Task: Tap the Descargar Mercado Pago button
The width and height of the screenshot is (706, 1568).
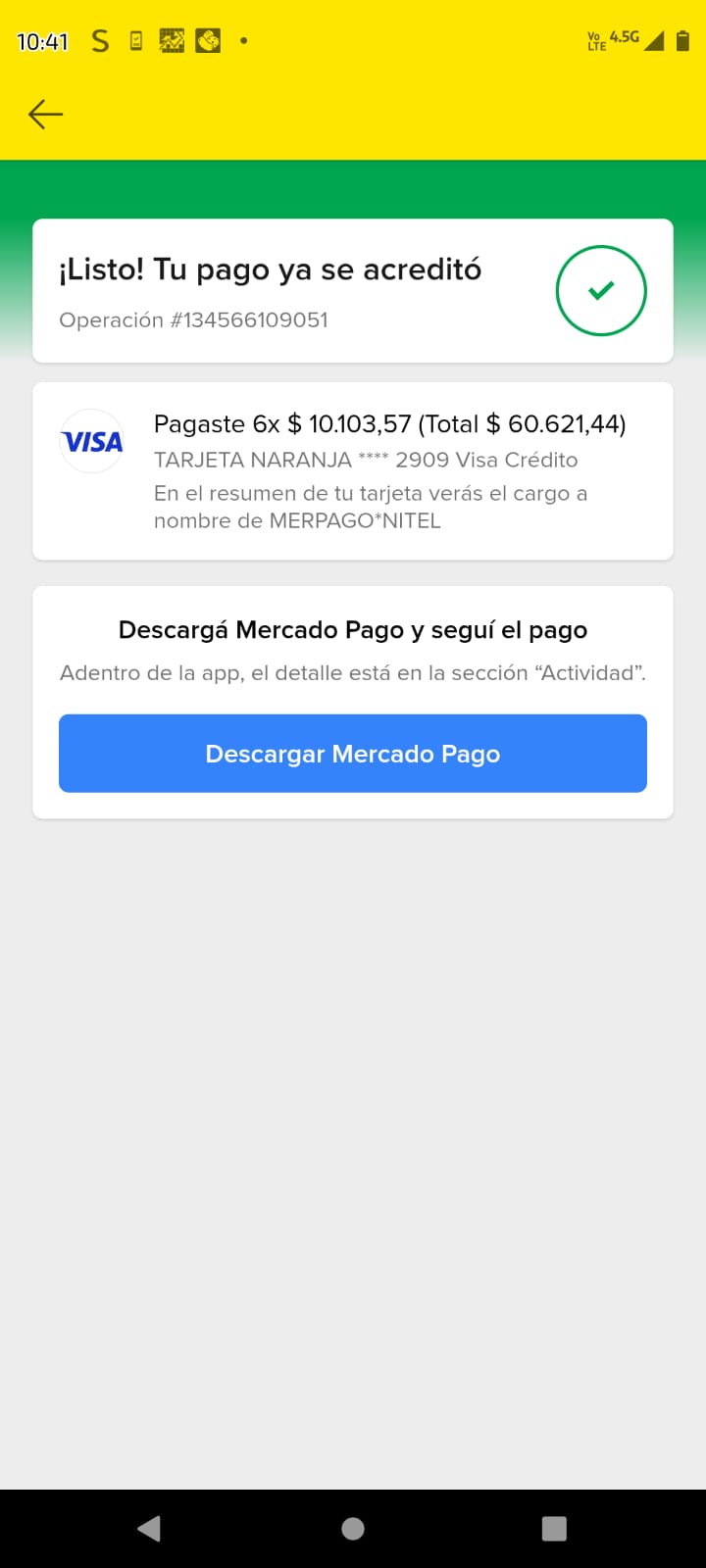Action: [353, 754]
